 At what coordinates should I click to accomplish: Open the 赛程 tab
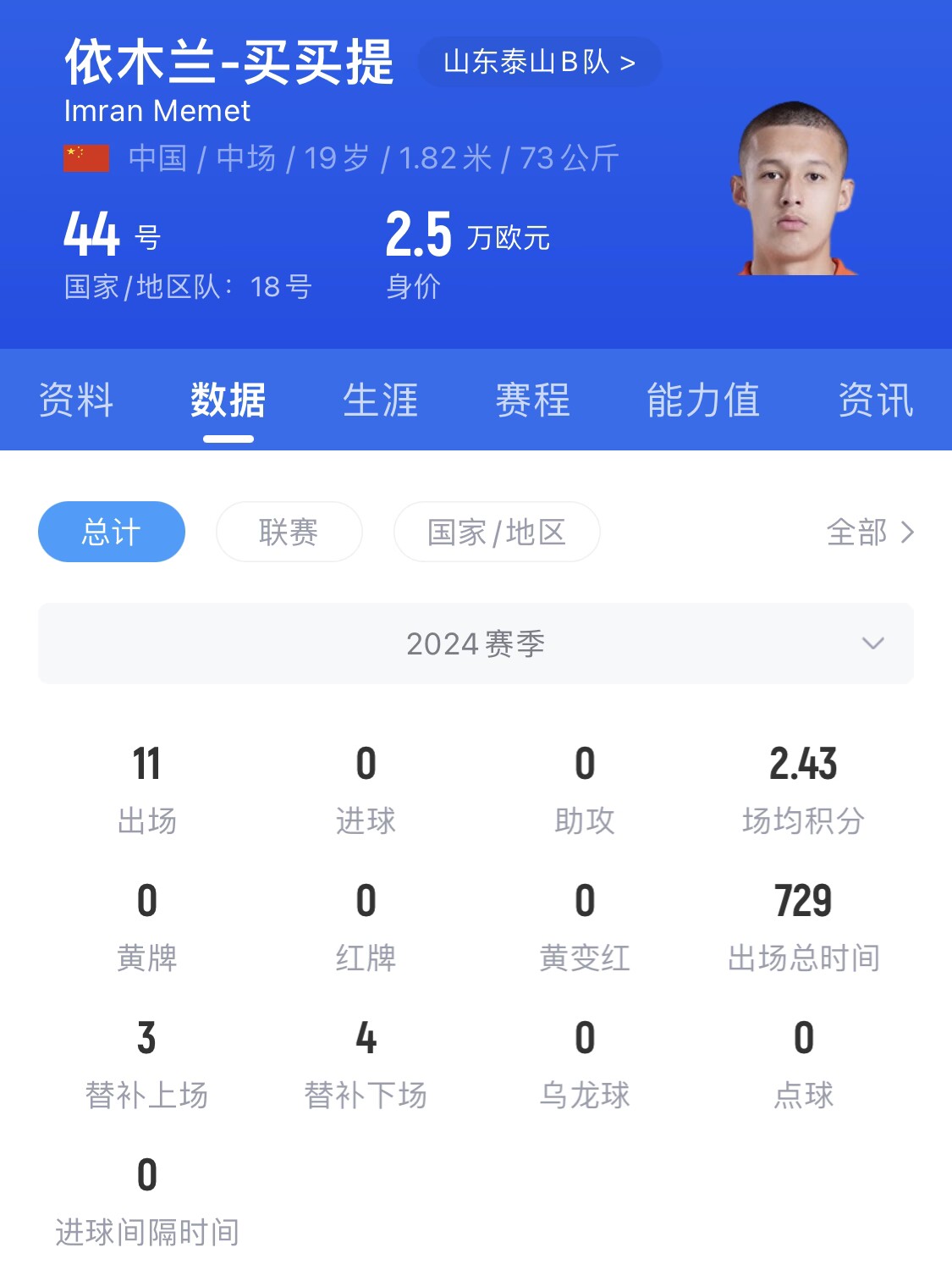tap(532, 400)
